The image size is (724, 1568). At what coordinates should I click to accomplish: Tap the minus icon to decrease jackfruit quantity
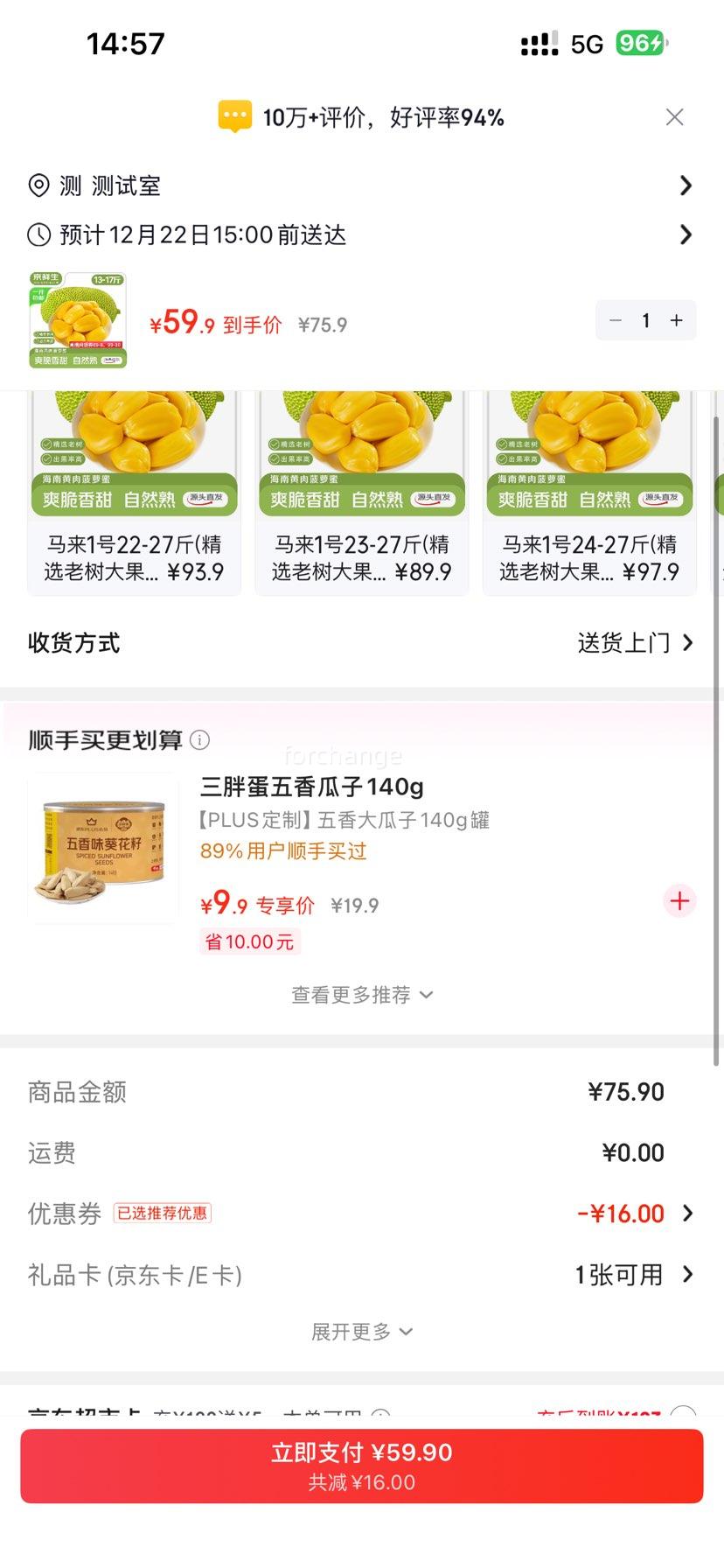(616, 320)
